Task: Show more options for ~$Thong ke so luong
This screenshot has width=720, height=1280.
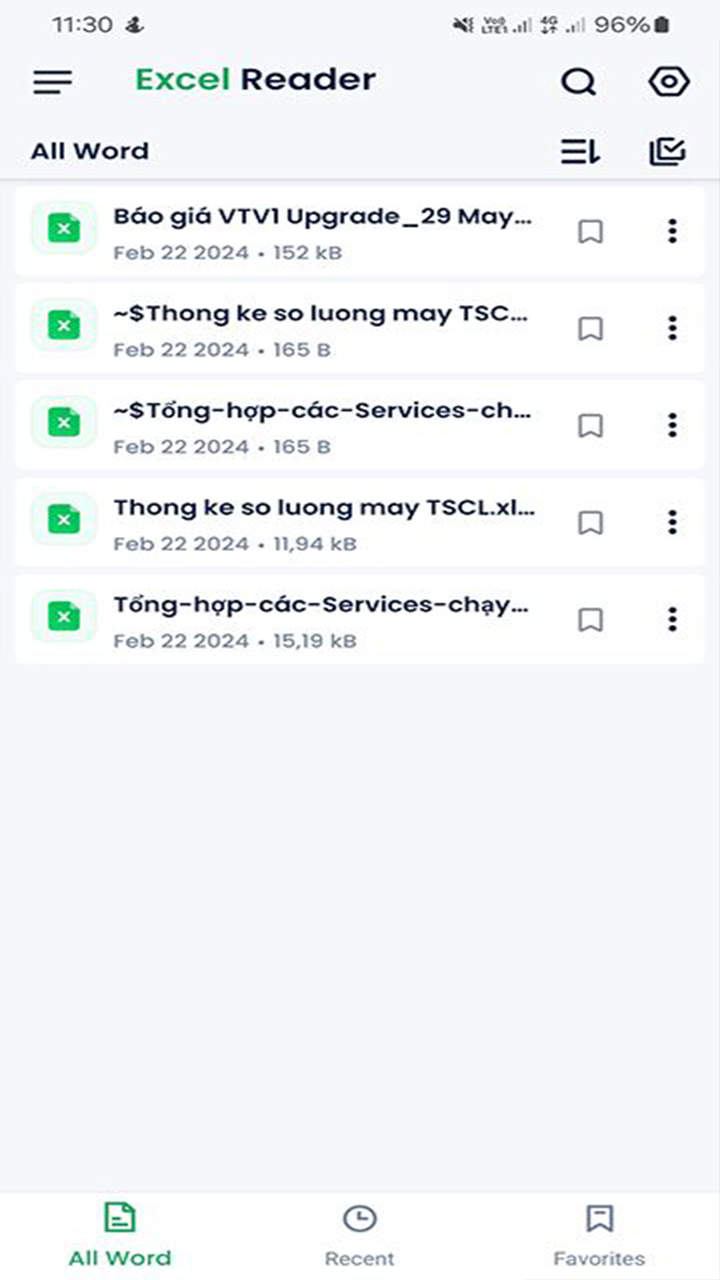Action: click(672, 329)
